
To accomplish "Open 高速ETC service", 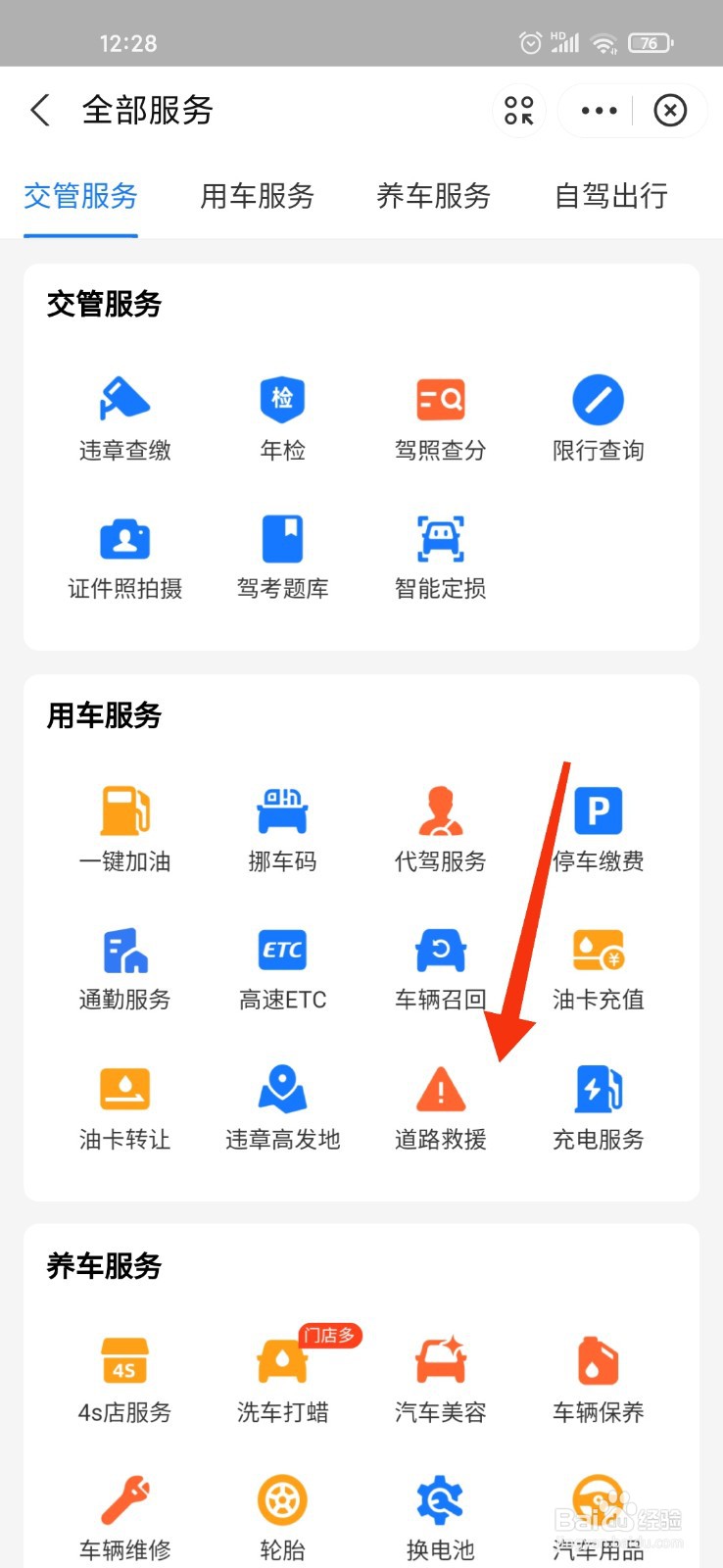I will 283,969.
